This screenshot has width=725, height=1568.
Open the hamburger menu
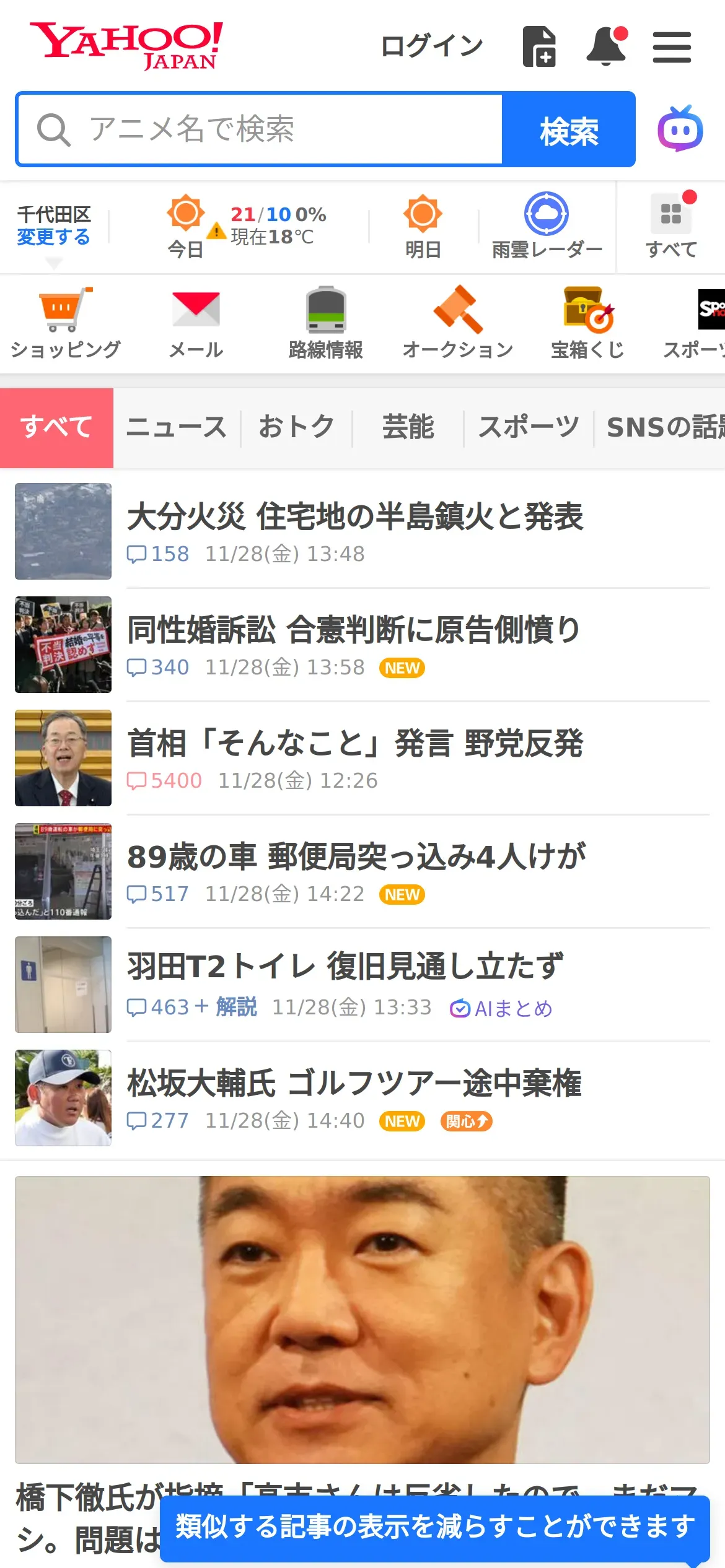click(x=672, y=47)
